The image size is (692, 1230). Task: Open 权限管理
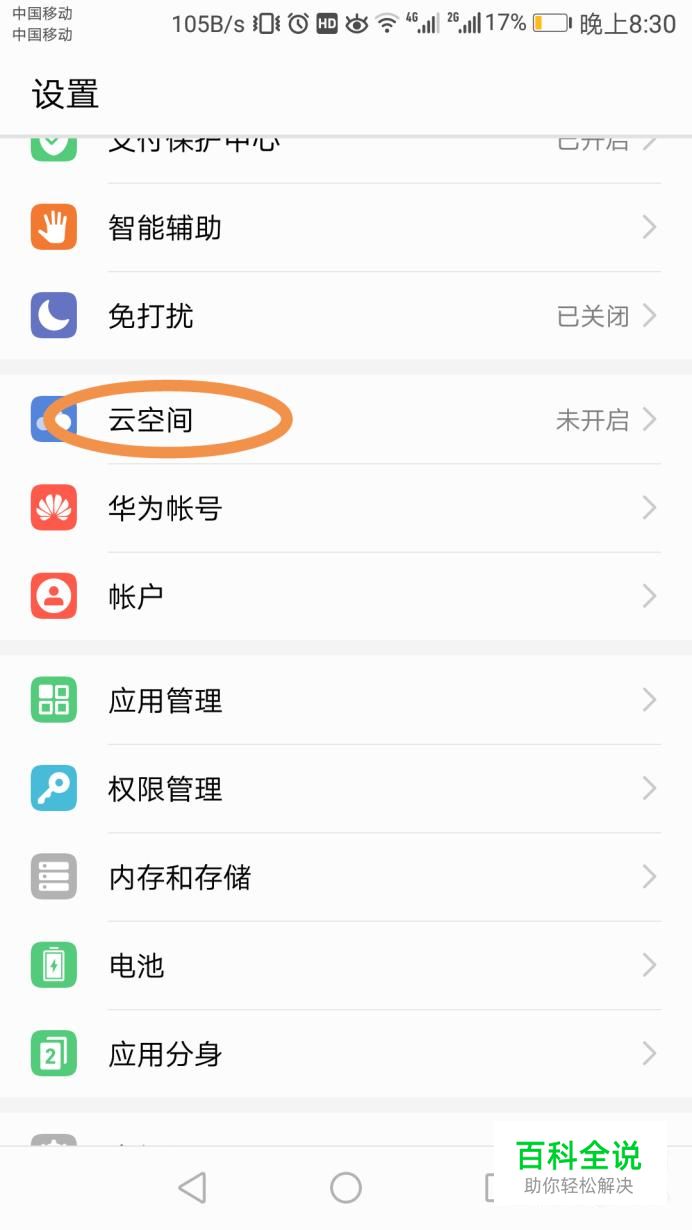click(x=346, y=789)
